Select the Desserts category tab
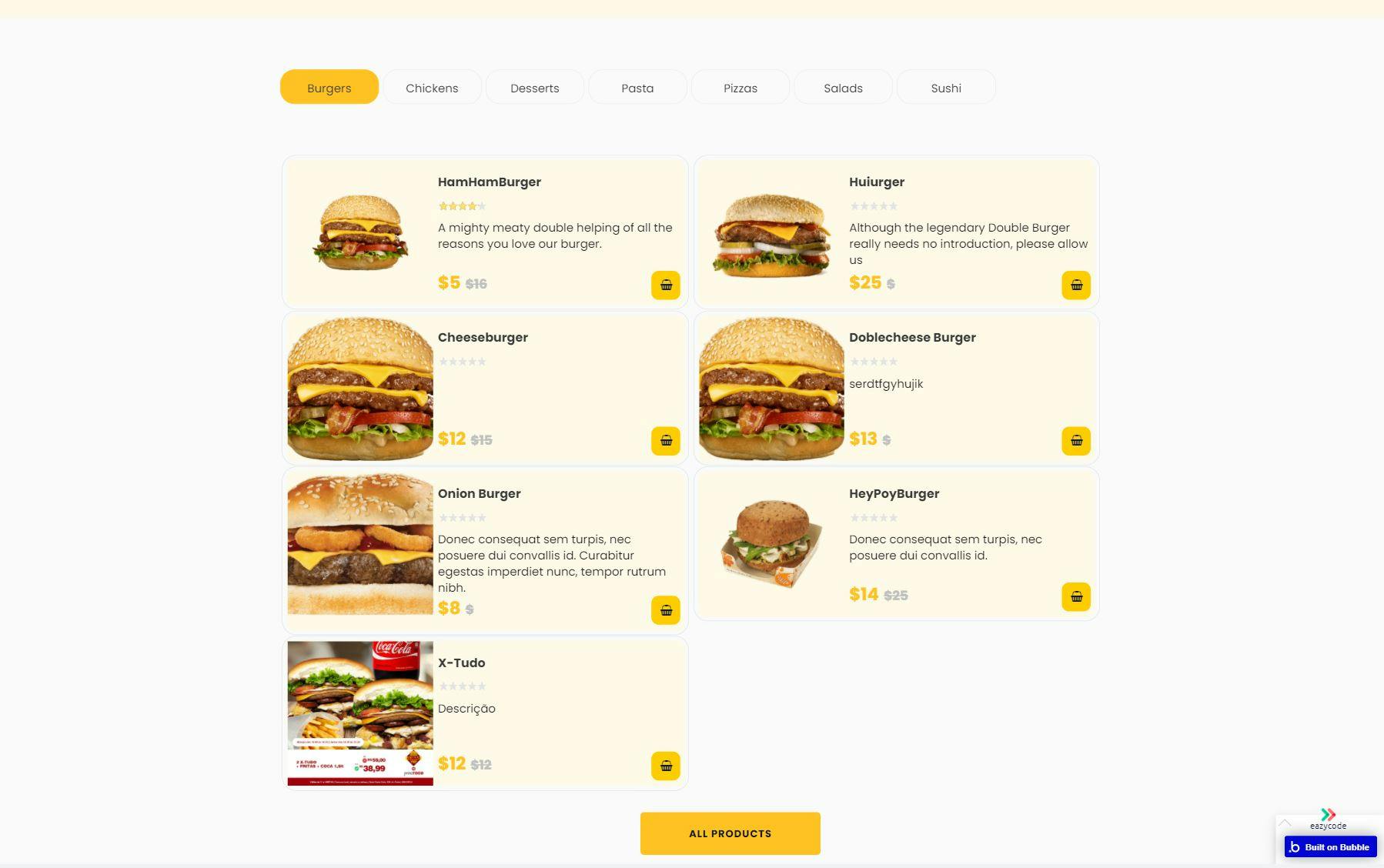This screenshot has height=868, width=1384. point(534,88)
